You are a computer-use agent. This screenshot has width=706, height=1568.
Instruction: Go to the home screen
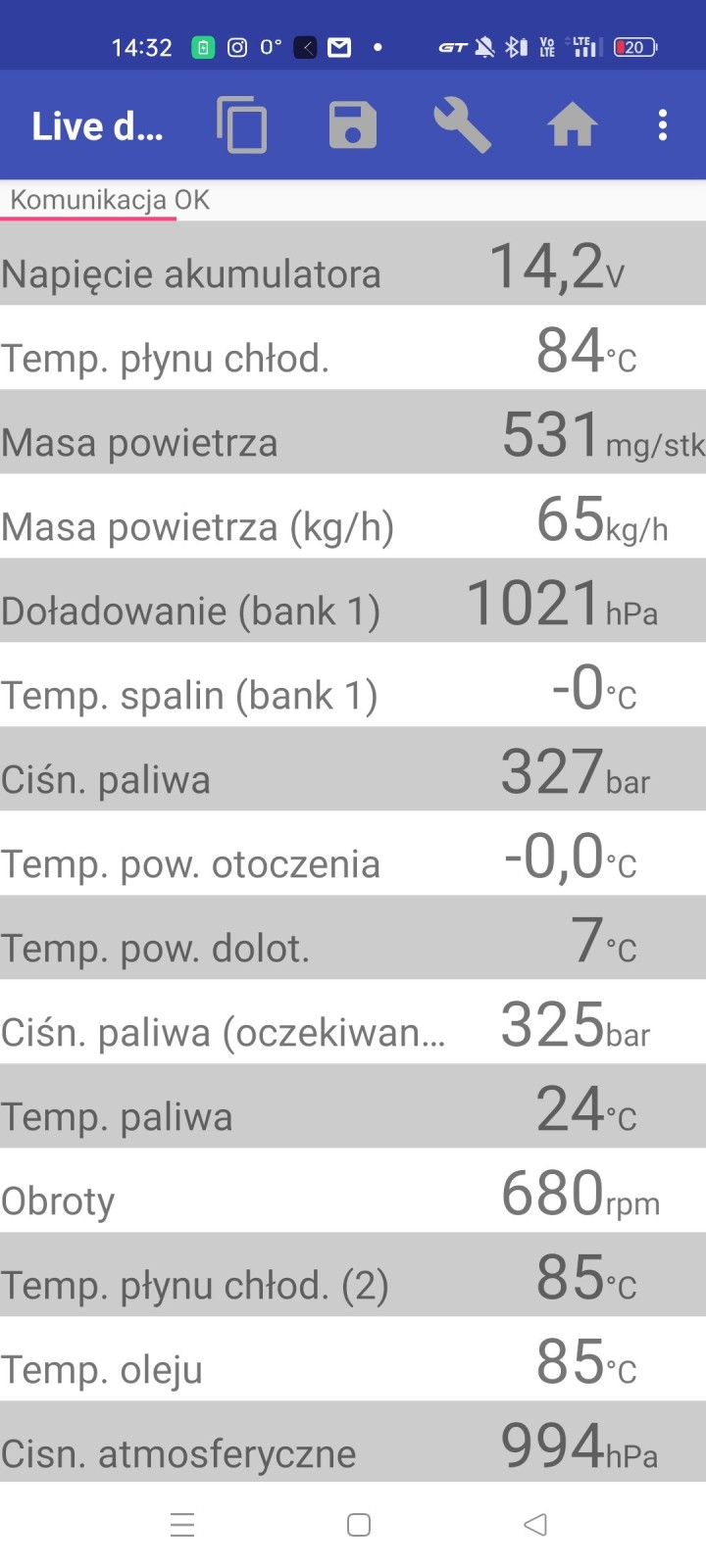573,124
